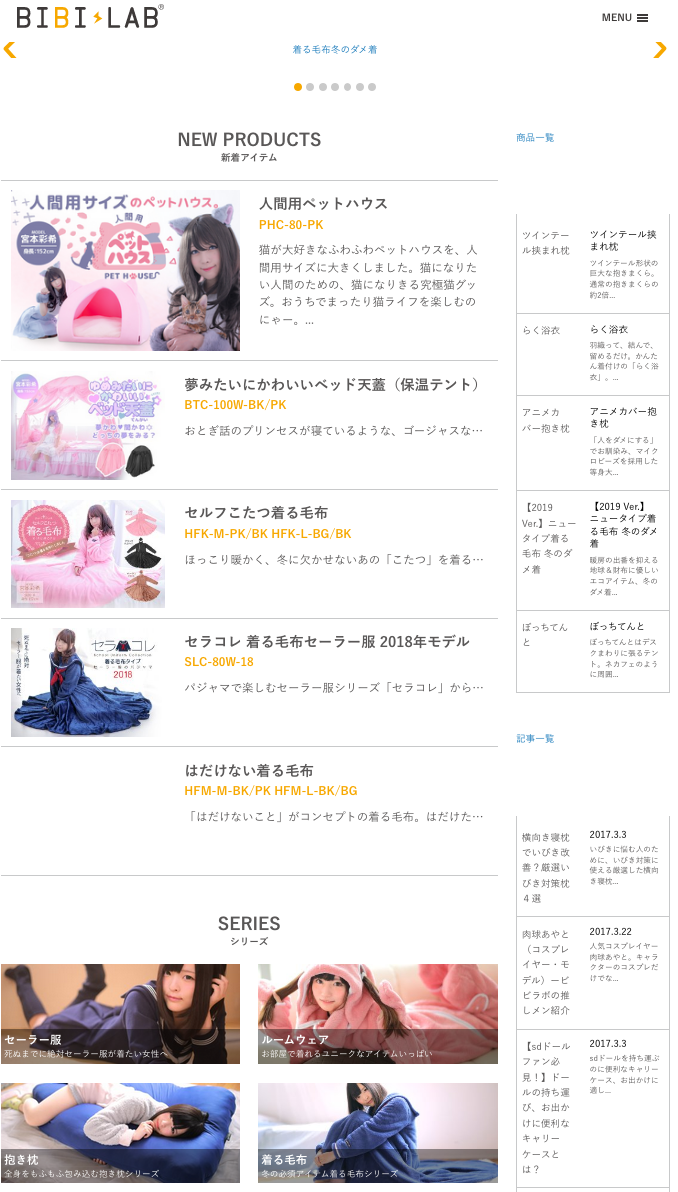Select the second carousel page dot
The width and height of the screenshot is (678, 1192).
[310, 87]
